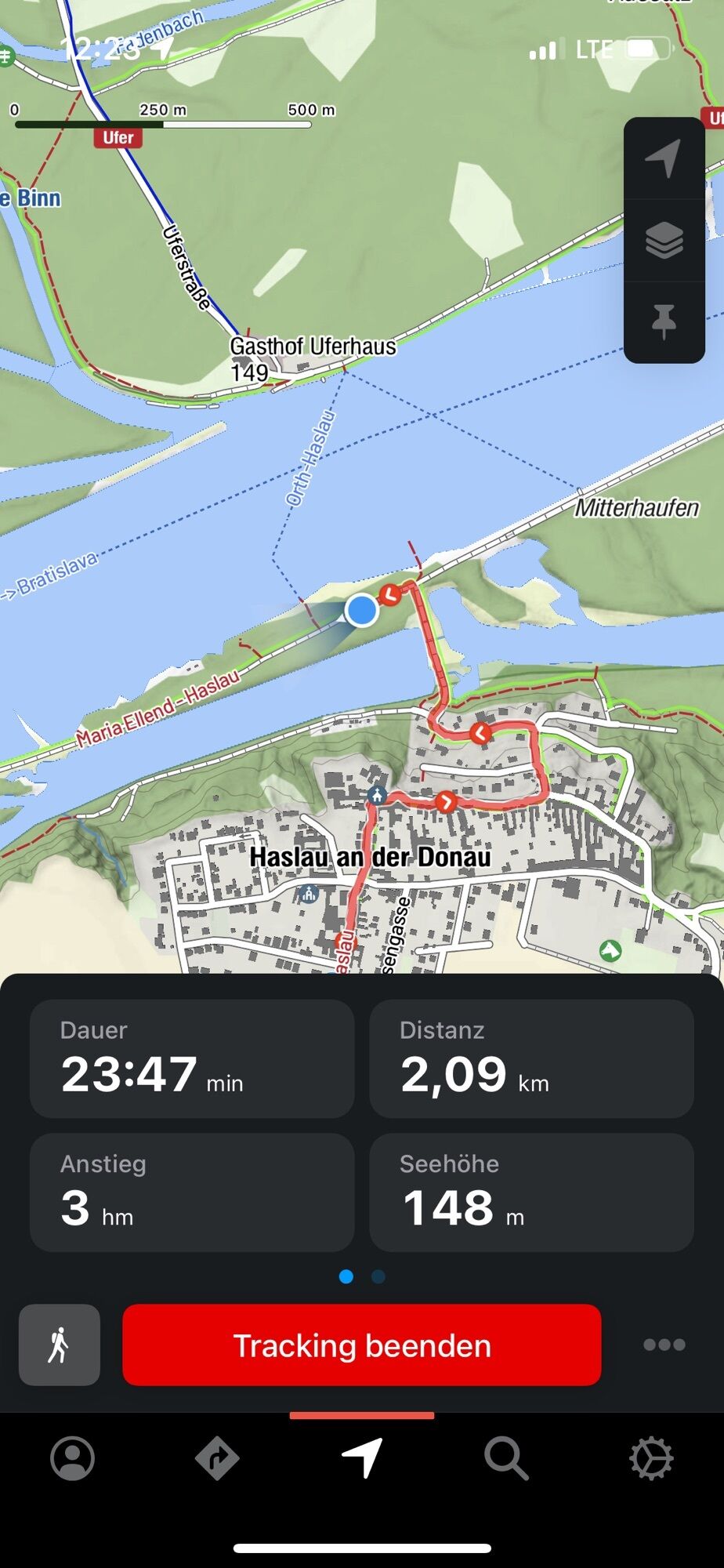Change the walking activity type

(60, 1345)
